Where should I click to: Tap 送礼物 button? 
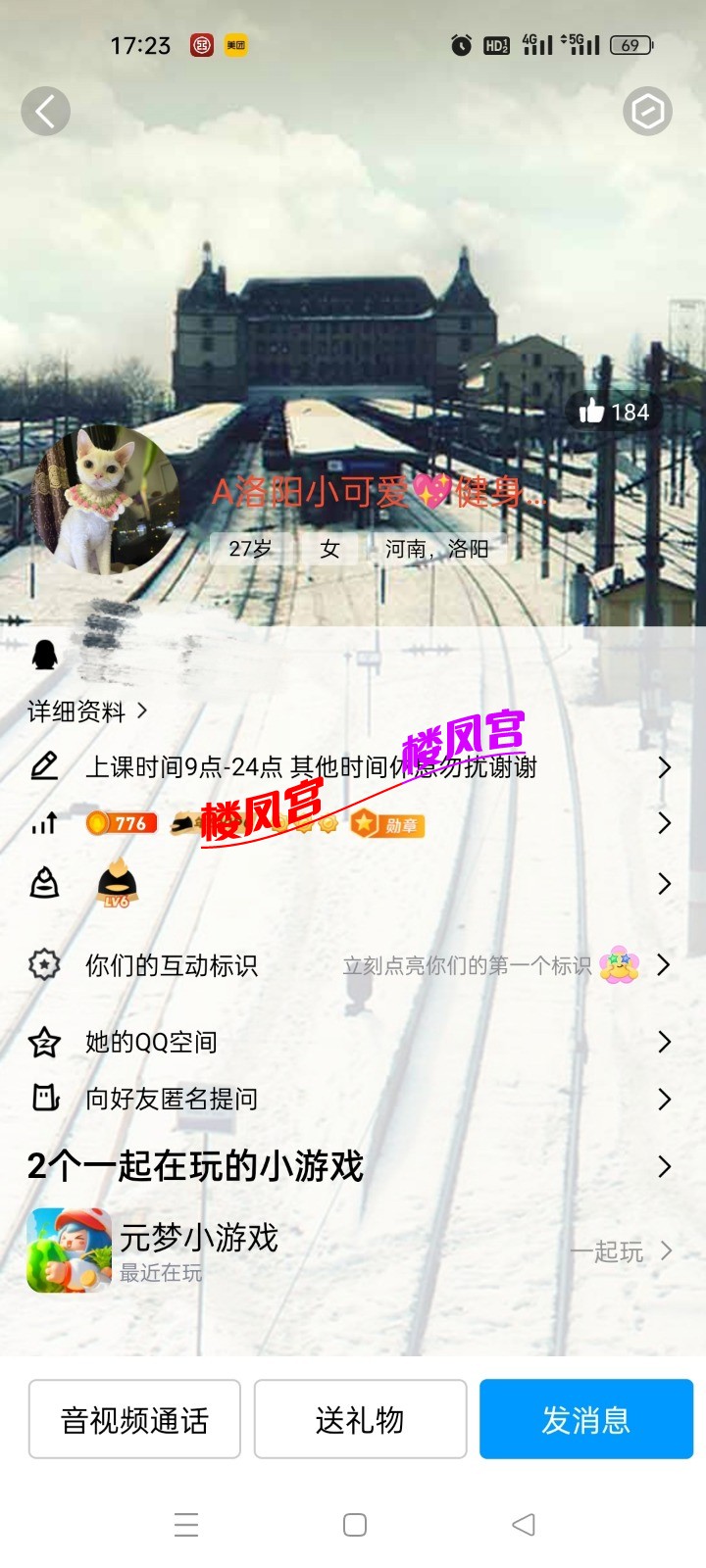pyautogui.click(x=360, y=1419)
